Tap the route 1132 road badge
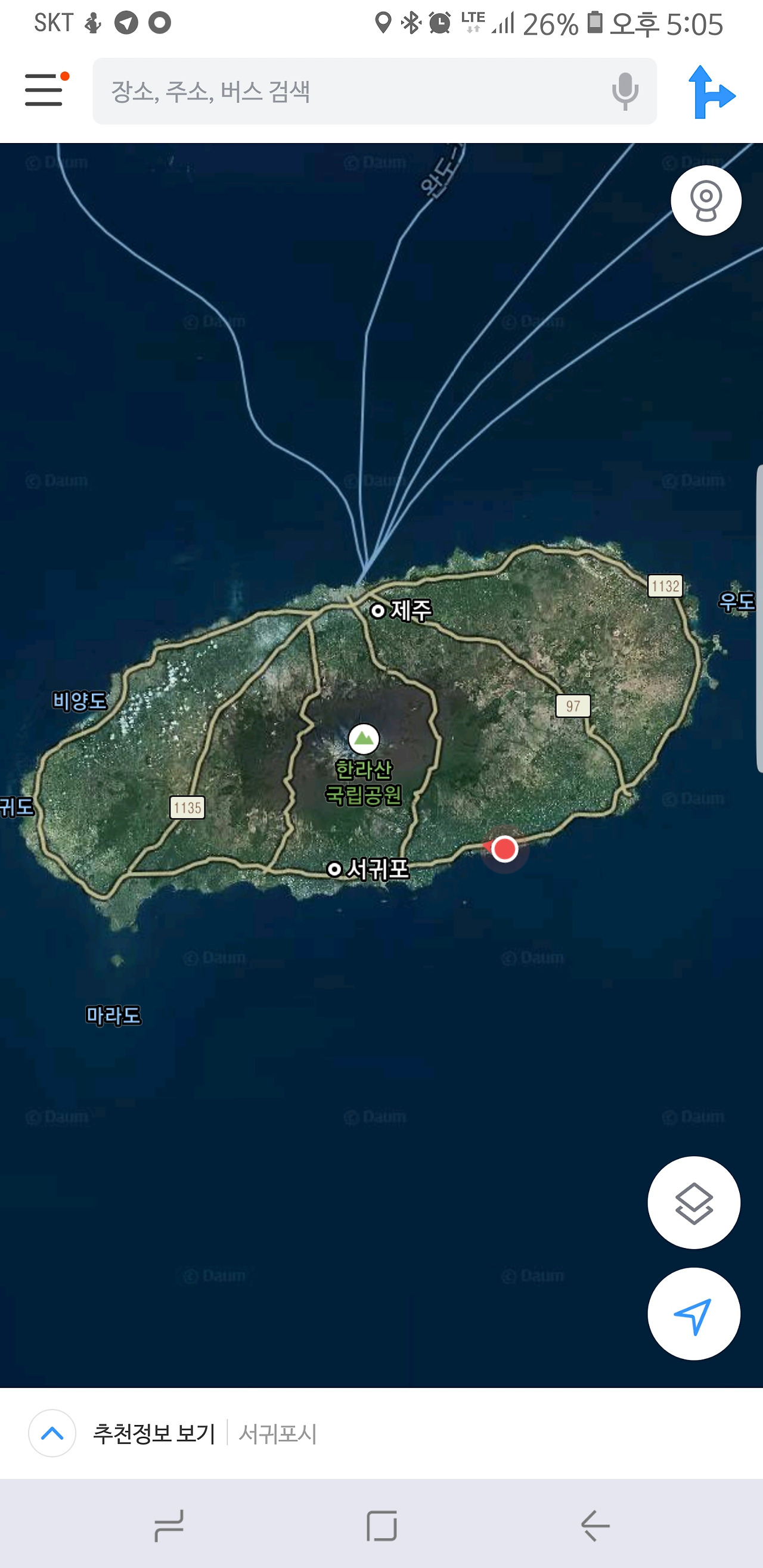 click(666, 586)
